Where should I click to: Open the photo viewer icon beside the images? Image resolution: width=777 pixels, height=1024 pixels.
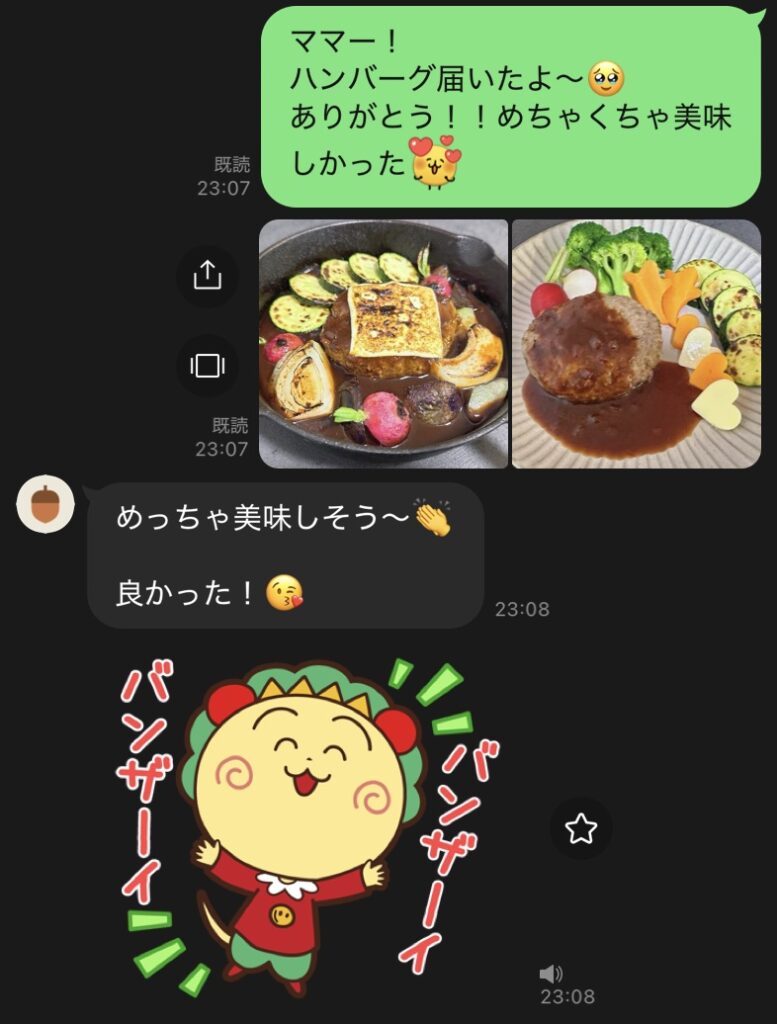coord(207,365)
